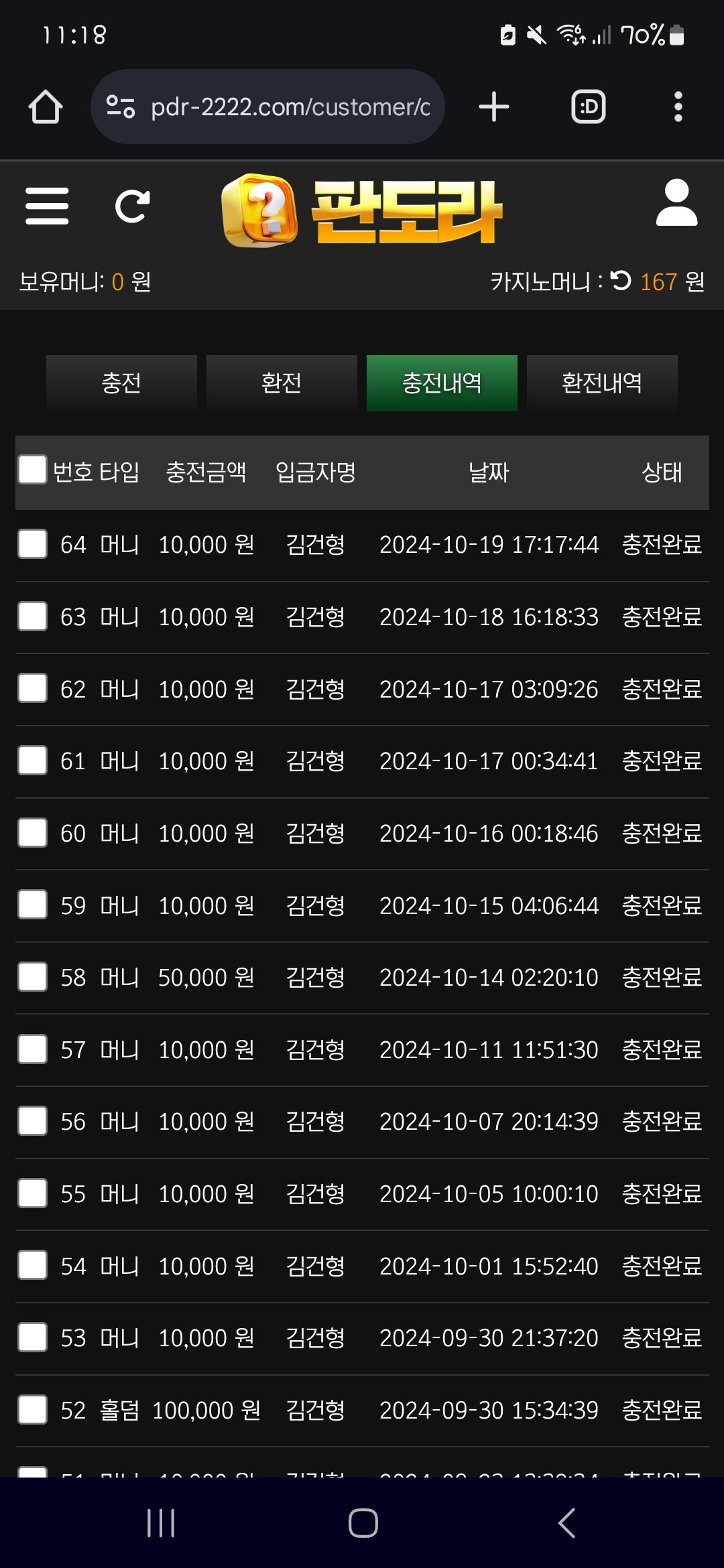
Task: Open the 환전내역 tab
Action: [602, 383]
